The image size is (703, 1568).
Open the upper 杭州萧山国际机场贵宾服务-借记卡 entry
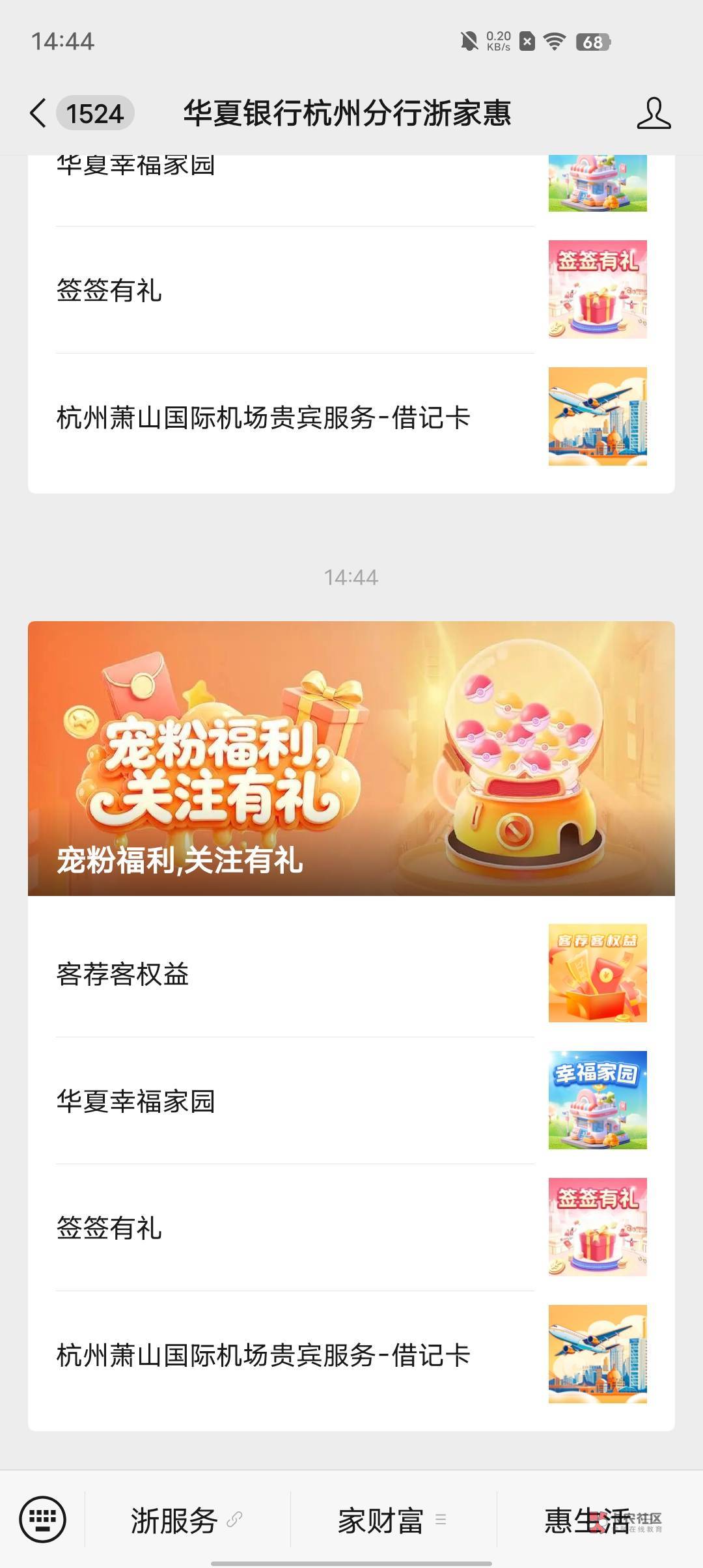351,417
